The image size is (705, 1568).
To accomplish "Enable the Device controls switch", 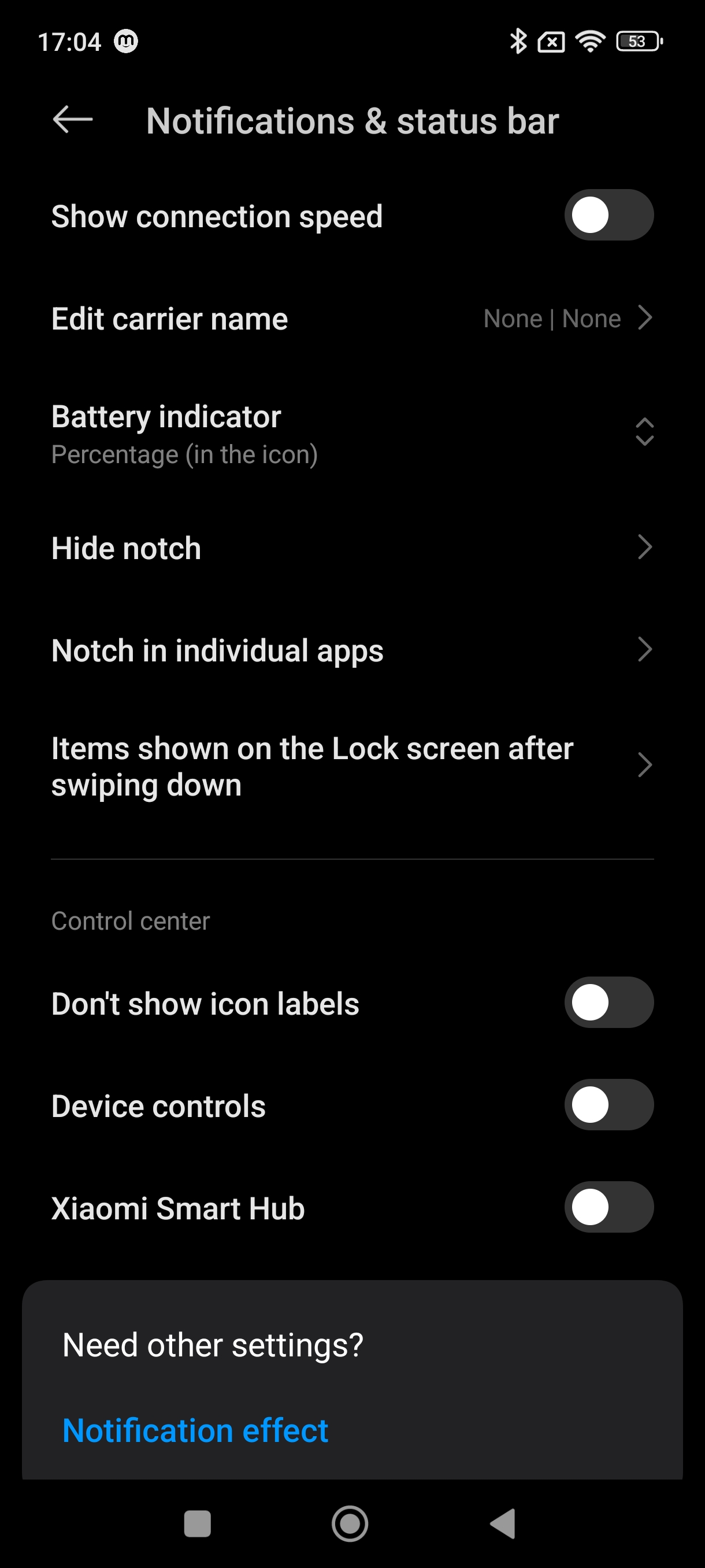I will 608,1105.
